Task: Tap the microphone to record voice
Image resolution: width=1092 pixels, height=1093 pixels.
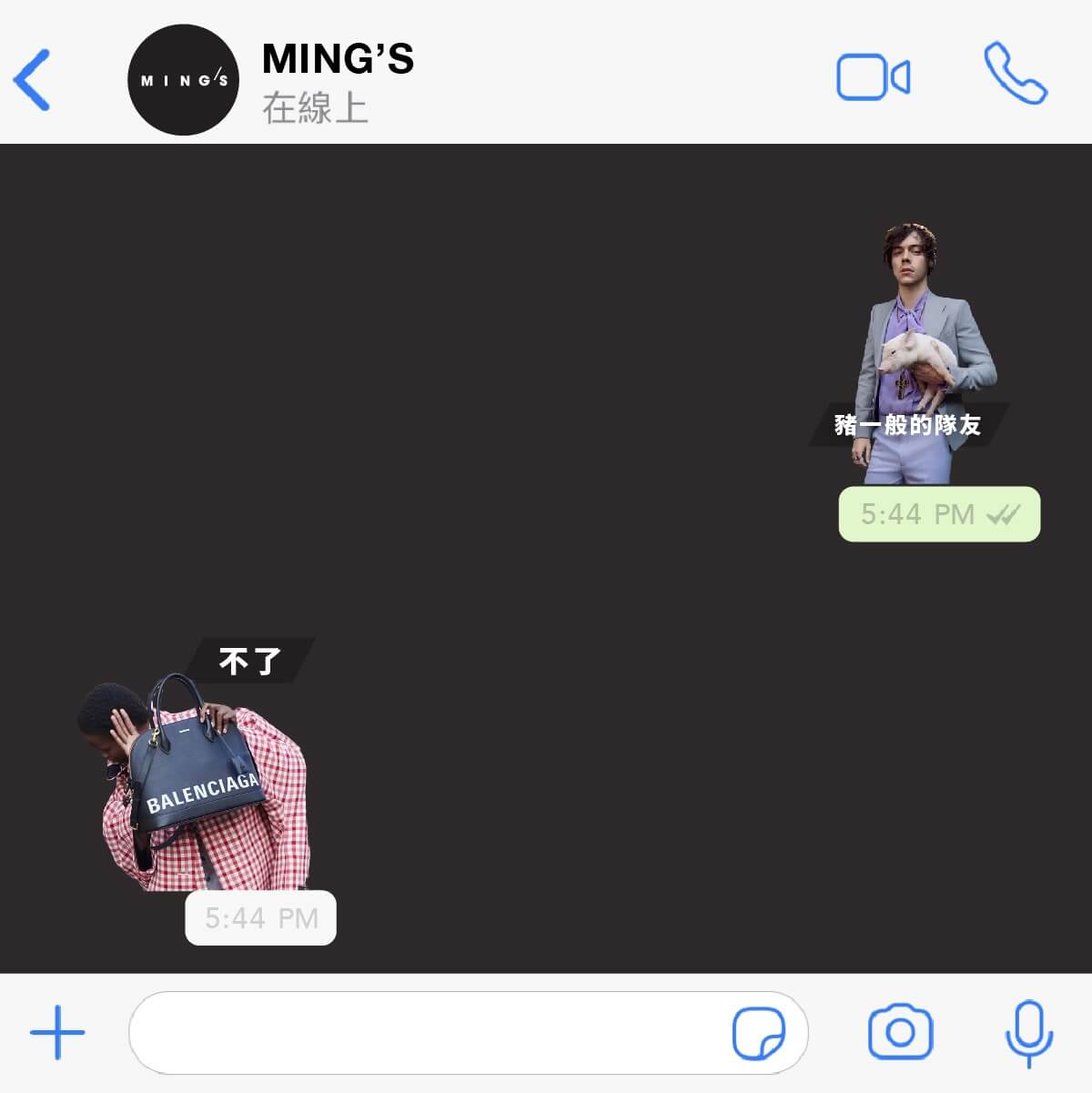Action: [1028, 1033]
